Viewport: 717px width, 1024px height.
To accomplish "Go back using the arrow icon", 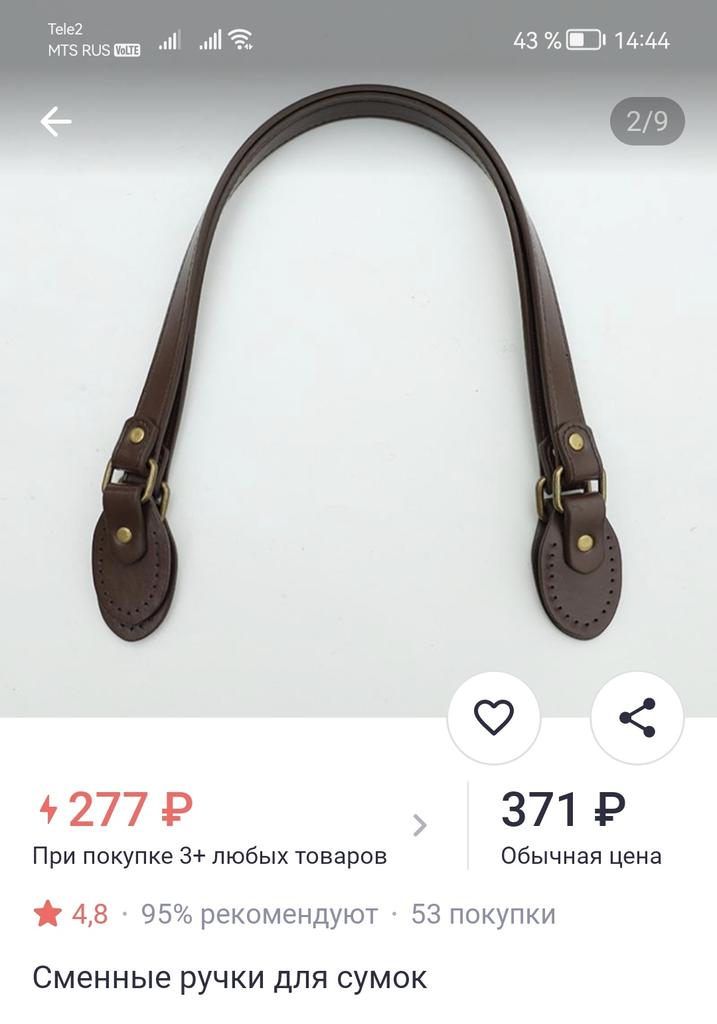I will coord(56,122).
